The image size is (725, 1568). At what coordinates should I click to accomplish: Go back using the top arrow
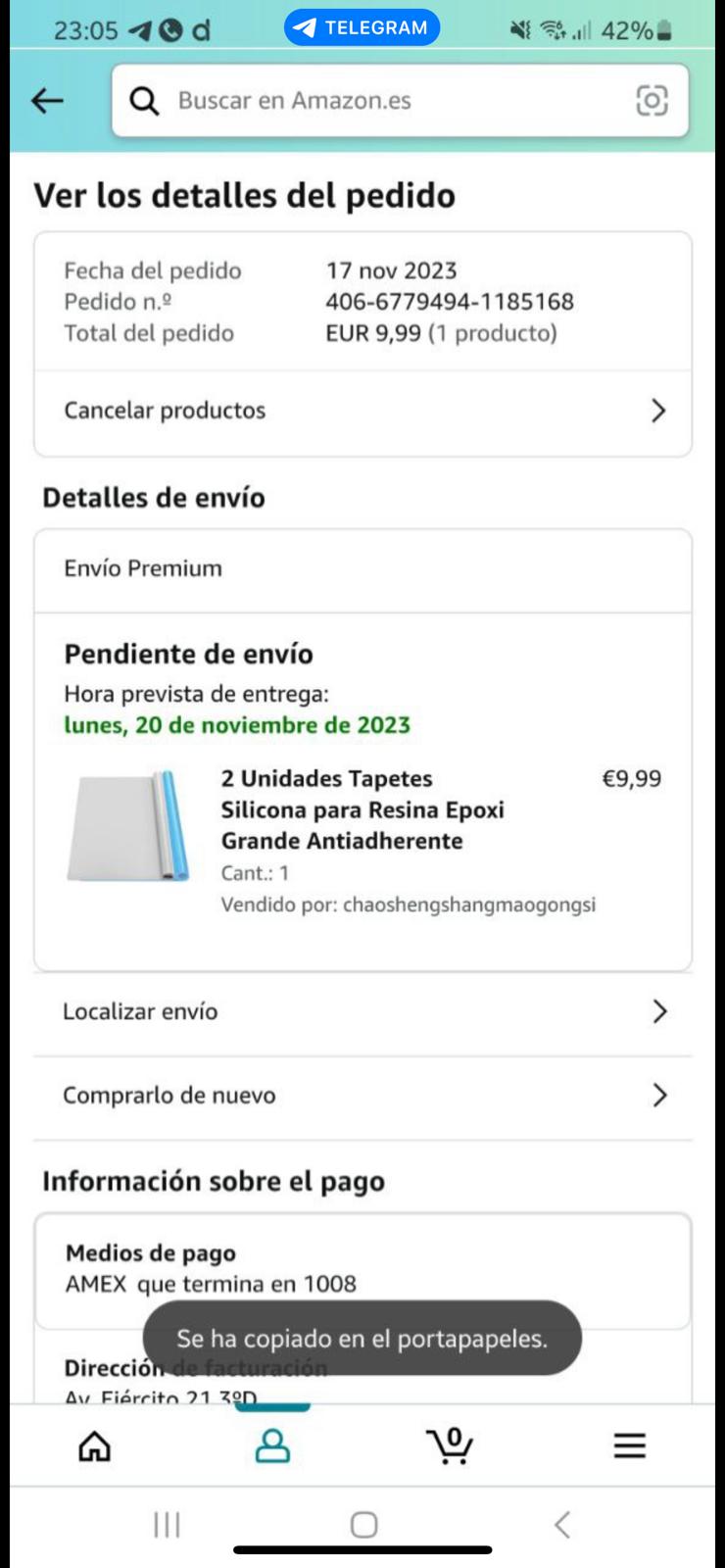pyautogui.click(x=47, y=100)
